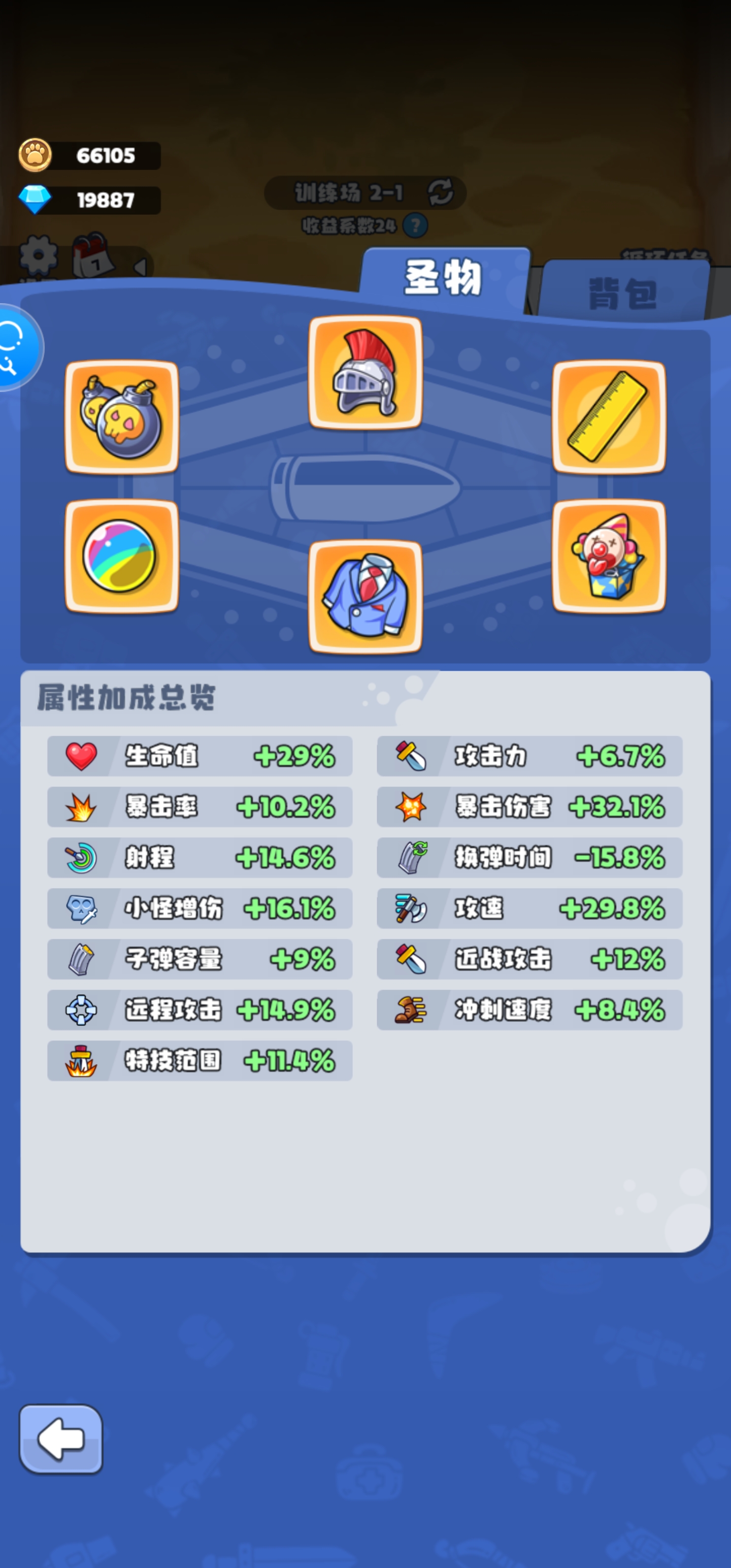The width and height of the screenshot is (731, 1568).
Task: Open the skull bombs relic slot
Action: tap(122, 417)
